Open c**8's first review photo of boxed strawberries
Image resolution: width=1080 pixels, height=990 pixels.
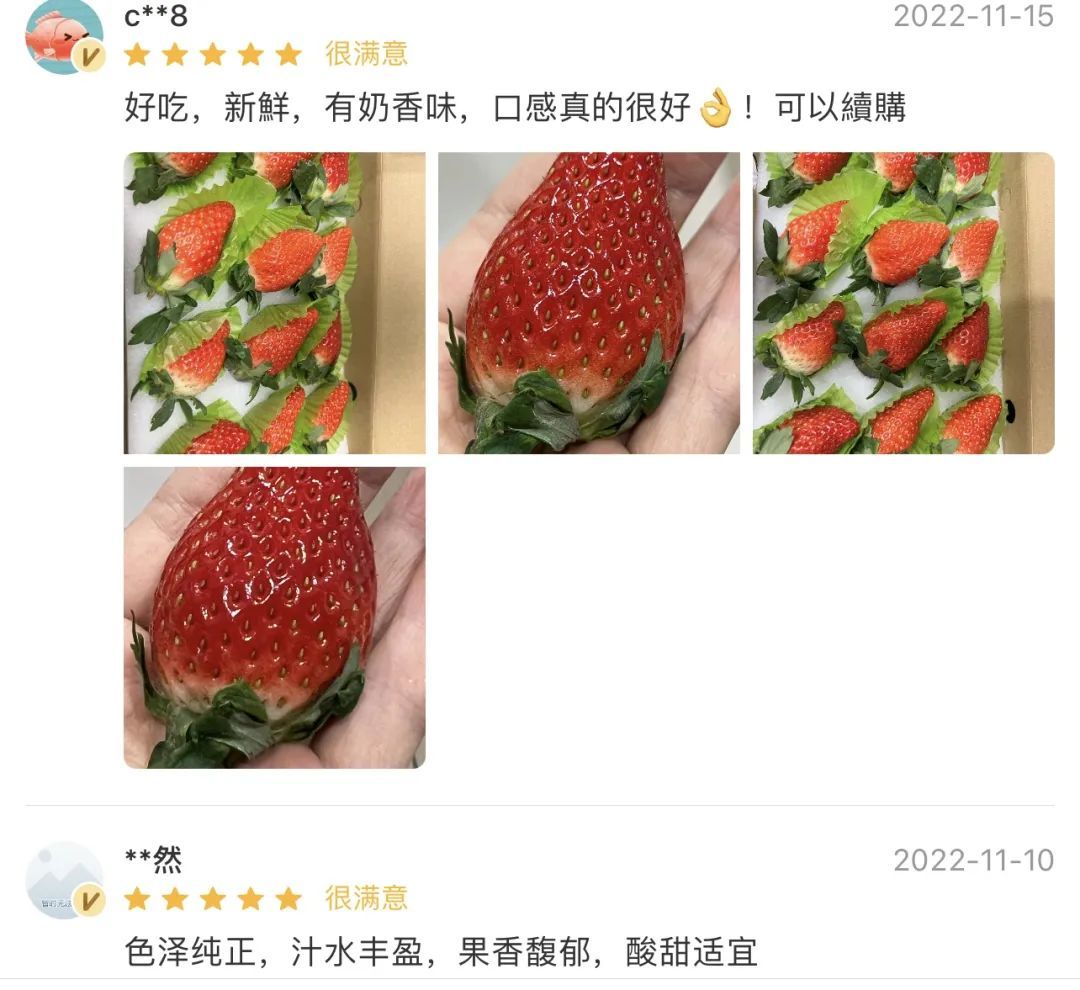click(x=274, y=303)
